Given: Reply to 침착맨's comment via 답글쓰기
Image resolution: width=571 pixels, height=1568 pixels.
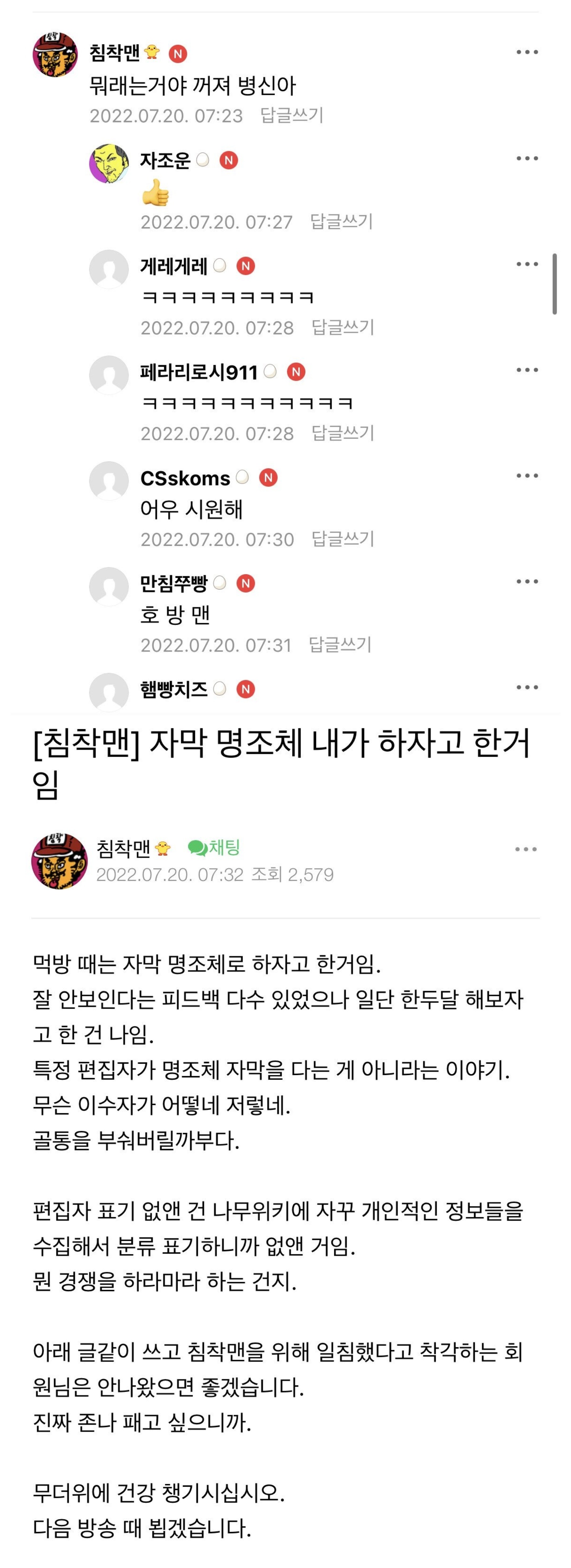Looking at the screenshot, I should pos(291,115).
